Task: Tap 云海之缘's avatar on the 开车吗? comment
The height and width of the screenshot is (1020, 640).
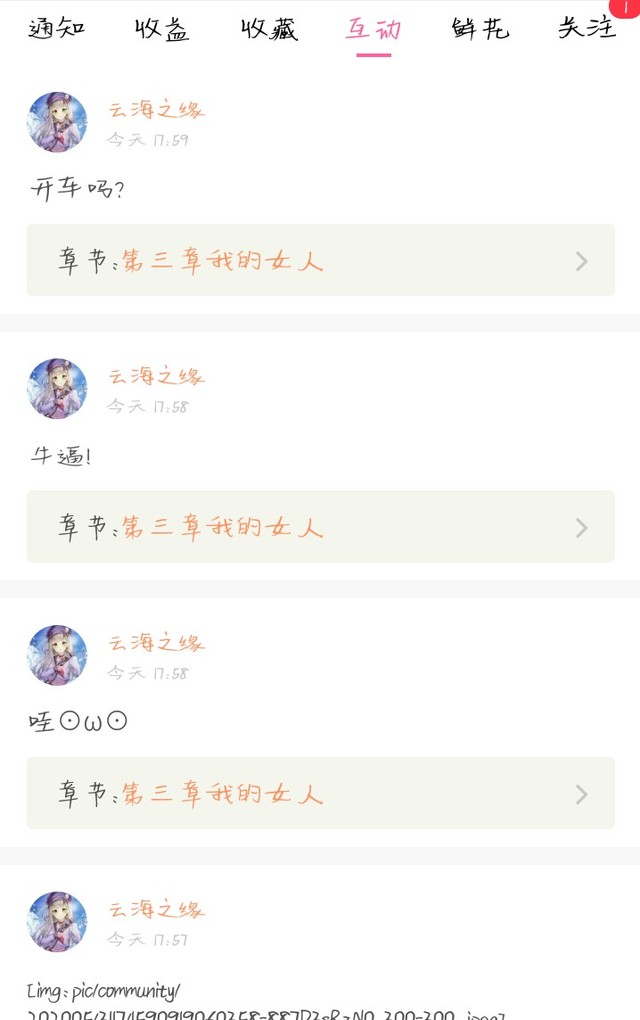Action: [x=57, y=122]
